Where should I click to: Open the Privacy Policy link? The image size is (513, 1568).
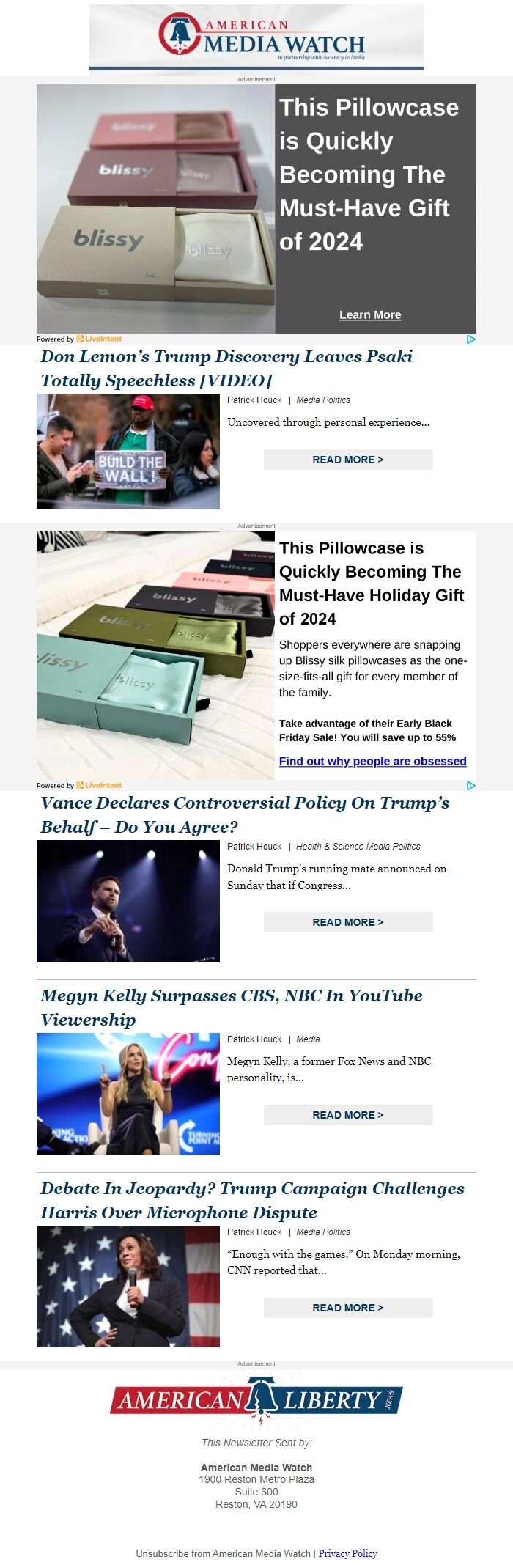[x=347, y=1553]
